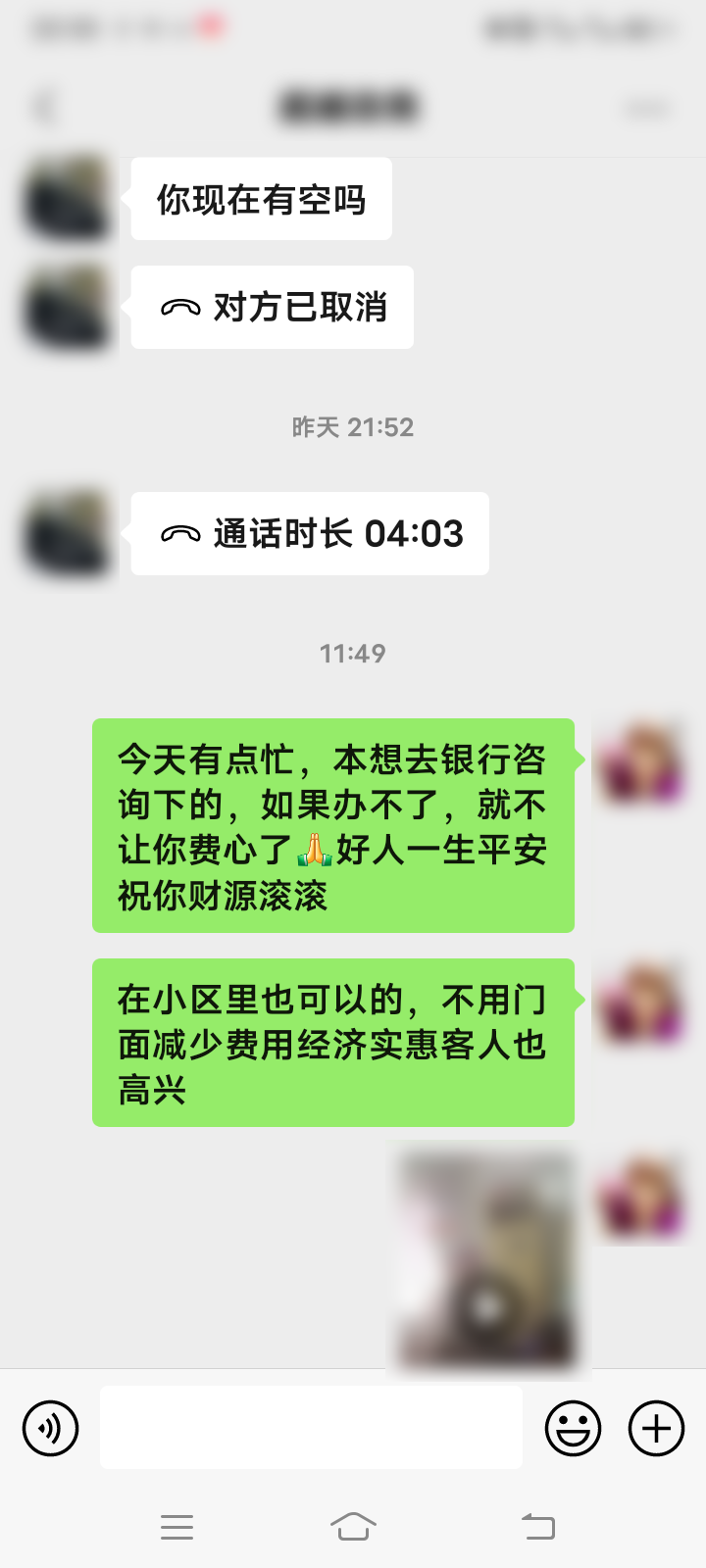This screenshot has width=706, height=1568.
Task: Go to the system home screen
Action: (x=353, y=1527)
